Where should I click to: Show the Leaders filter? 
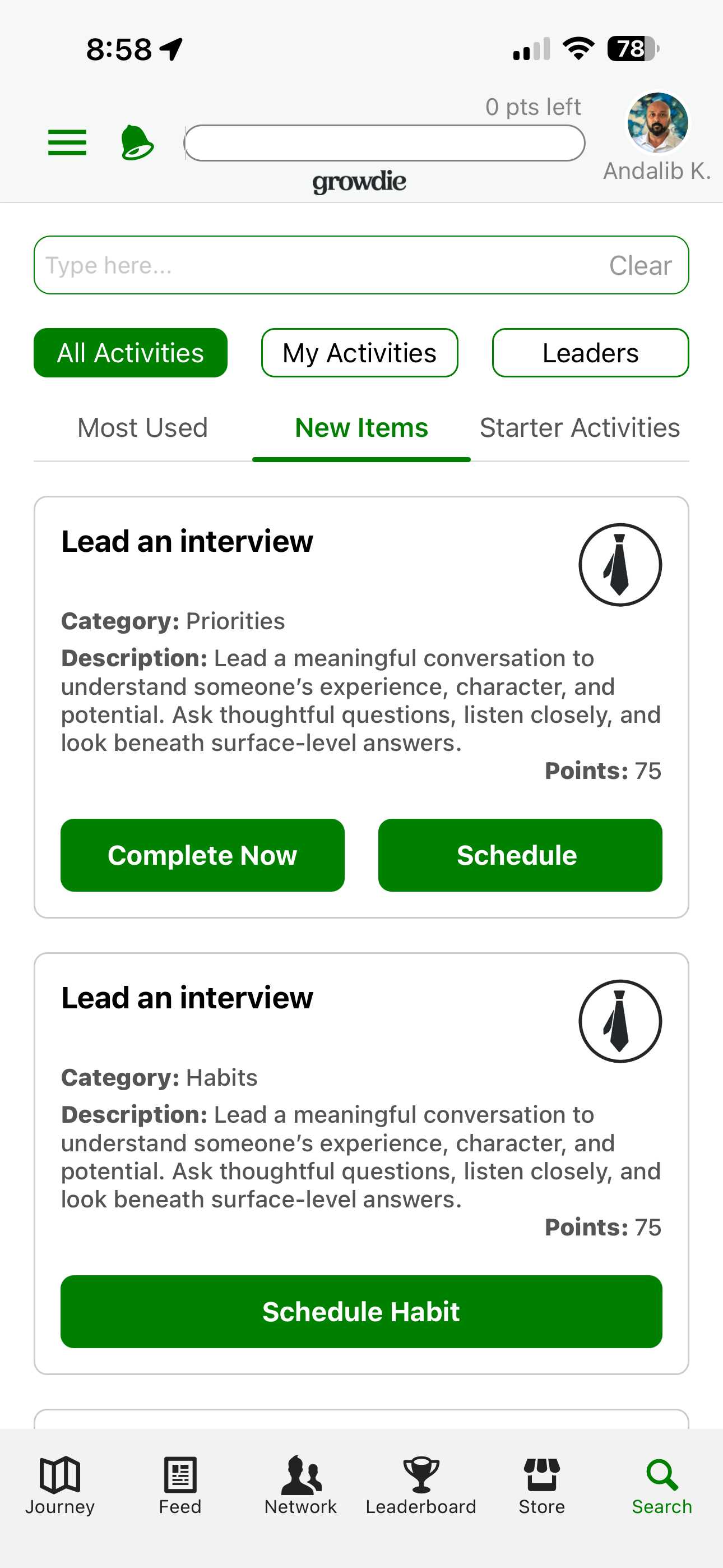[590, 352]
